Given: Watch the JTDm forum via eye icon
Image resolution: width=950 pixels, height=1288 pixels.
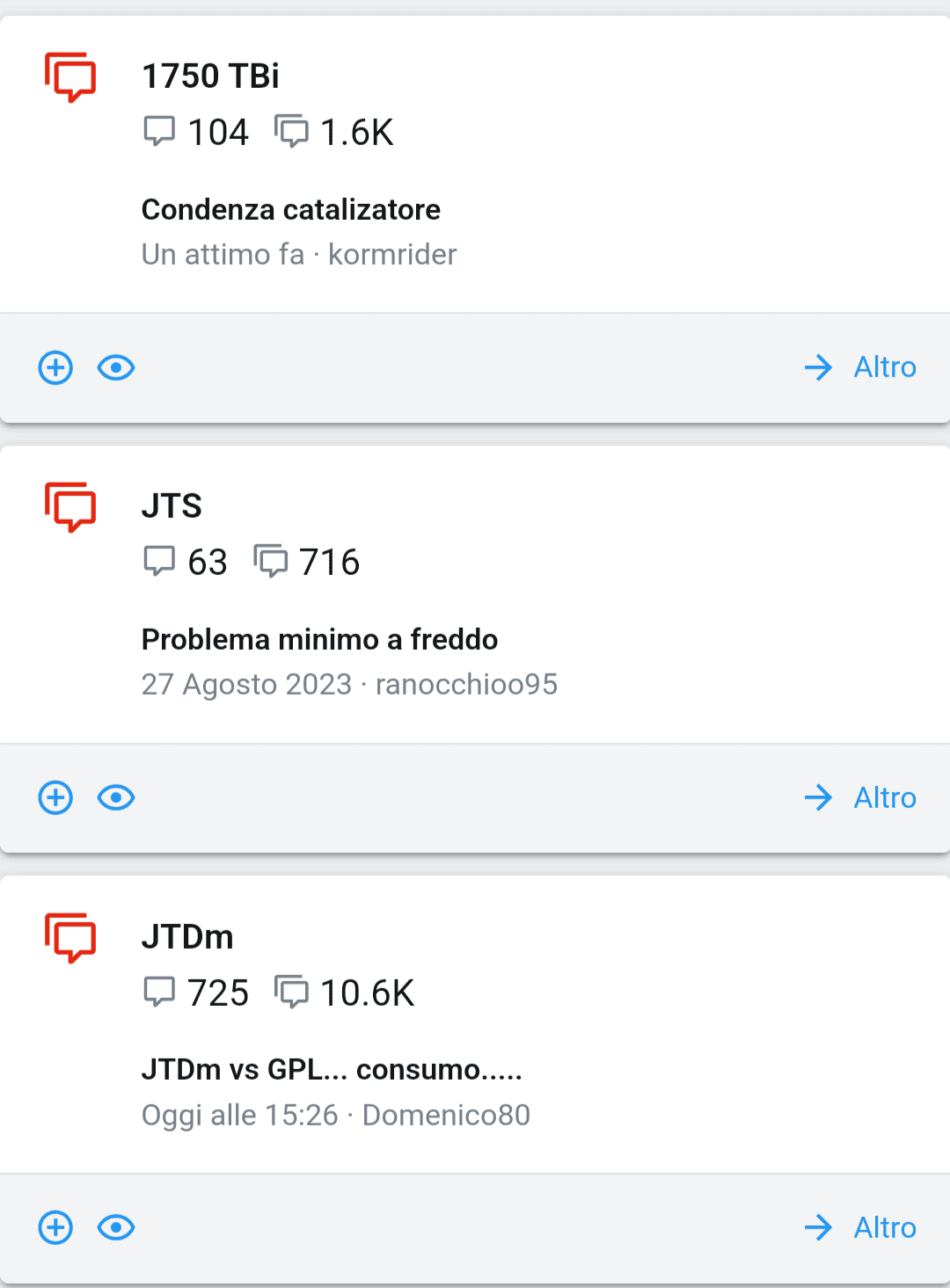Looking at the screenshot, I should coord(116,1227).
